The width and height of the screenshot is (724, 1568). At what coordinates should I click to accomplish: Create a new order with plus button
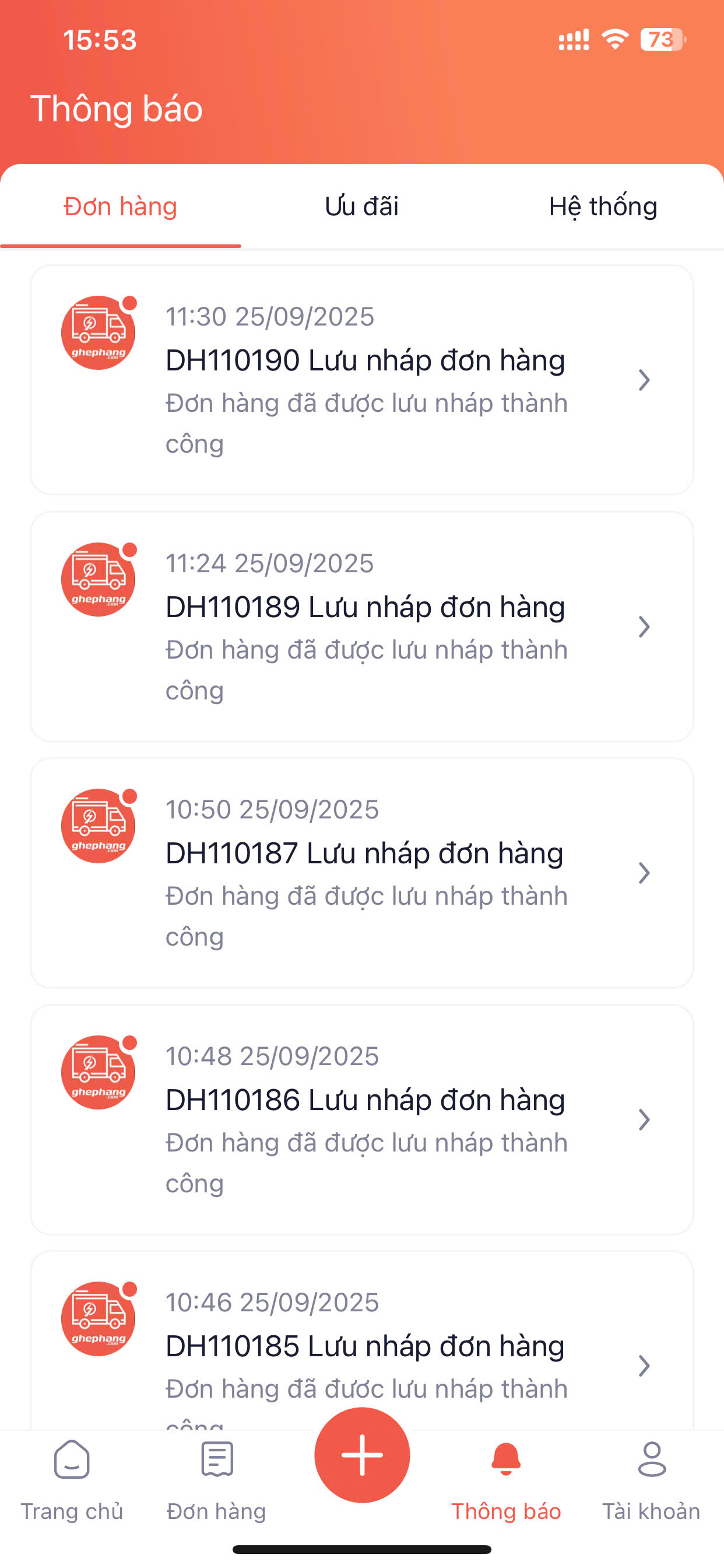[362, 1455]
